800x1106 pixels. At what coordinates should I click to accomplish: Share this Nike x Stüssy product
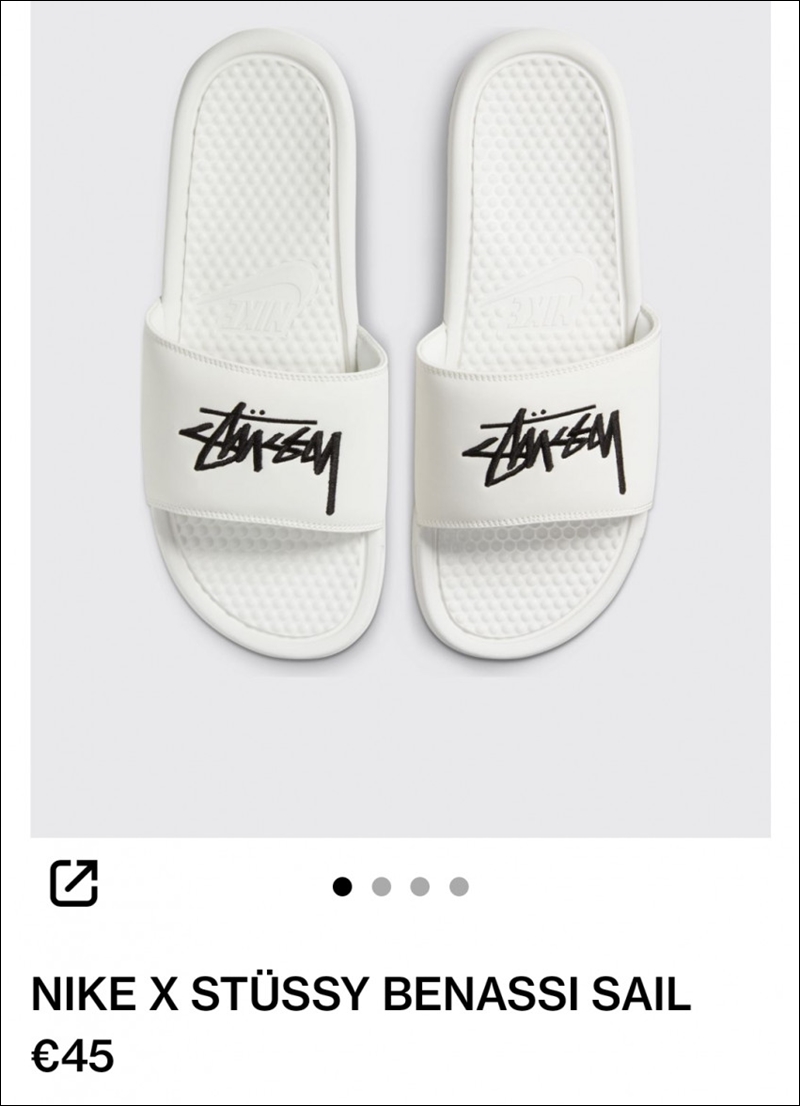pyautogui.click(x=74, y=883)
